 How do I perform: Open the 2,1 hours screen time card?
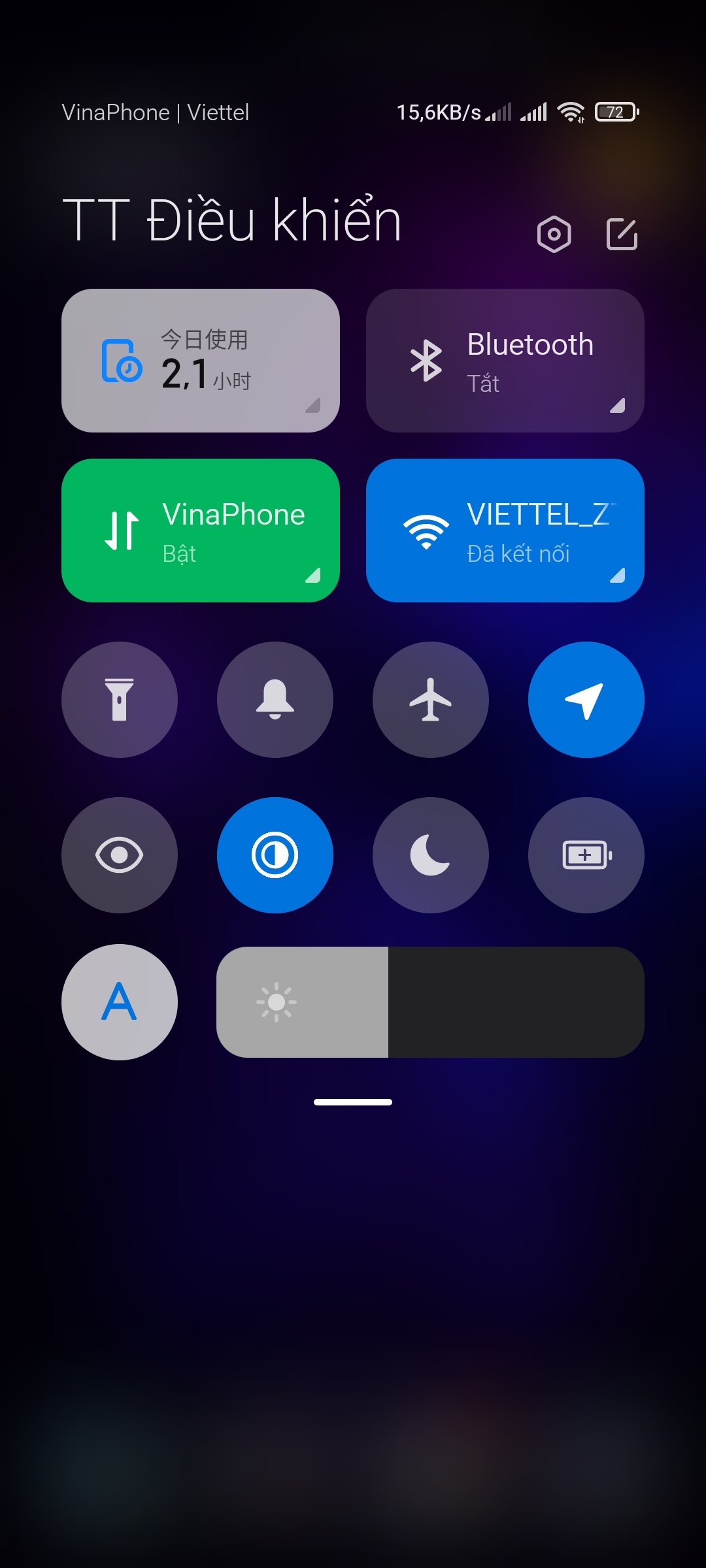(x=201, y=361)
